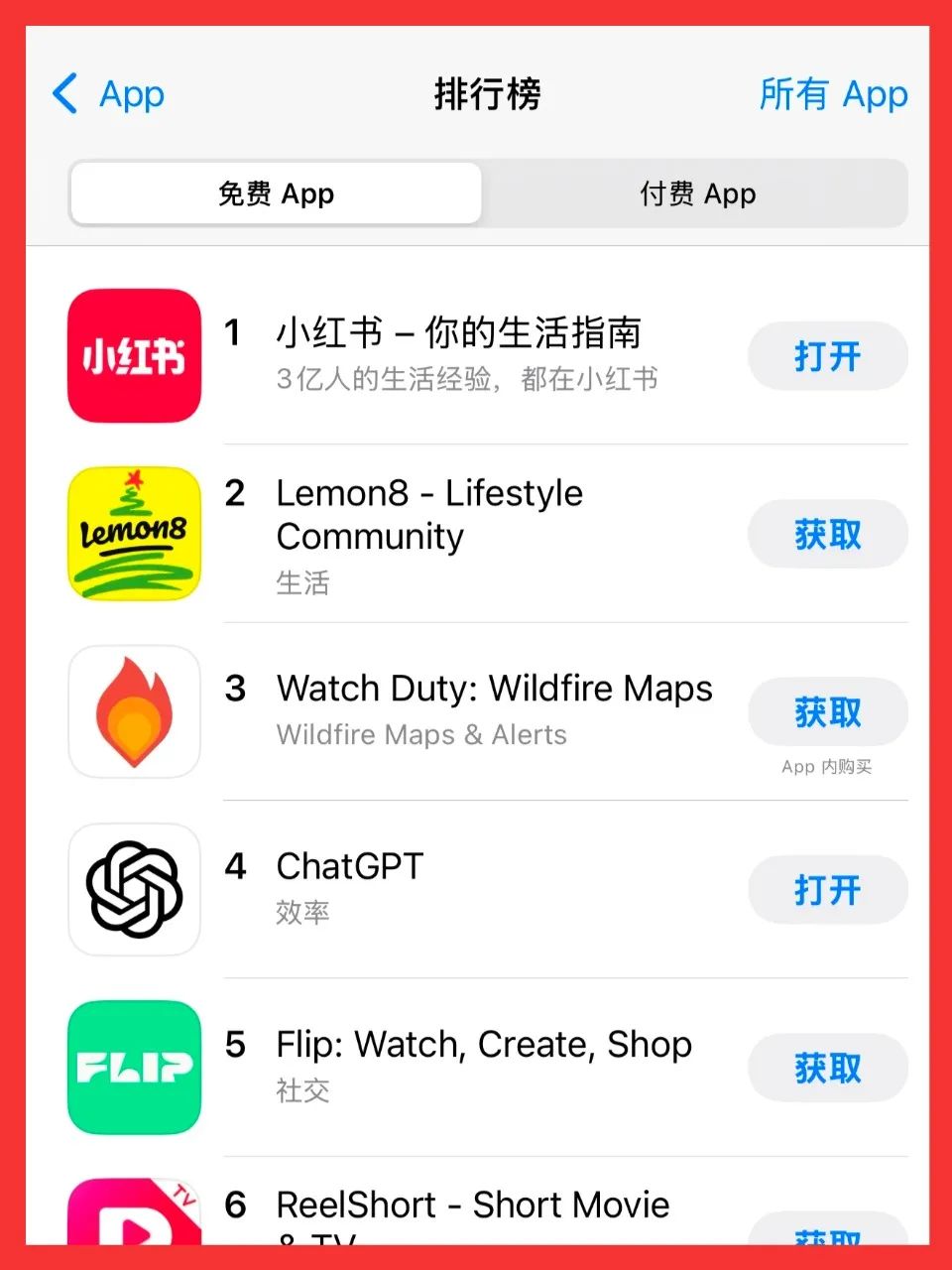Get the Flip app with 获取
This screenshot has height=1270, width=952.
click(827, 1069)
